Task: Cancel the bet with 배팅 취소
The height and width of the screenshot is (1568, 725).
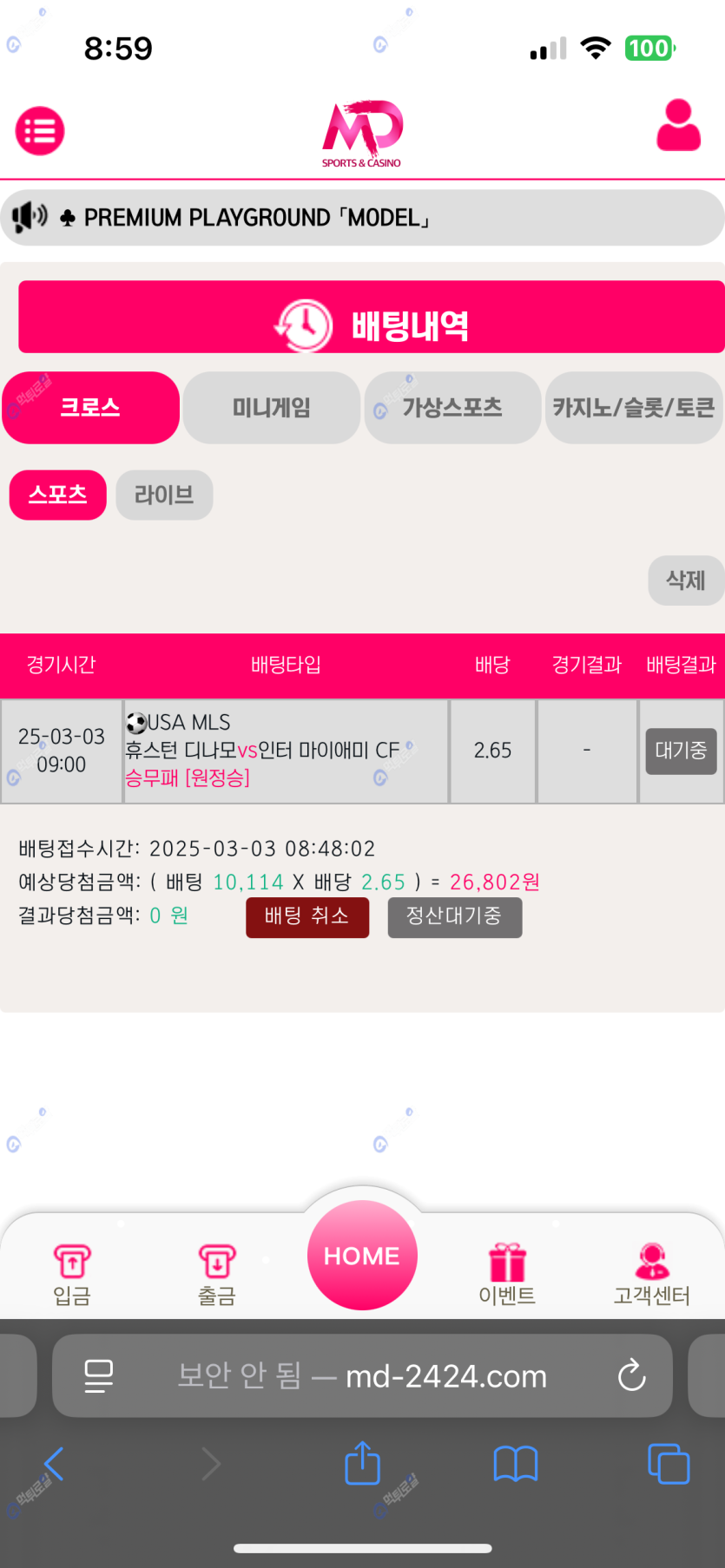Action: point(307,916)
